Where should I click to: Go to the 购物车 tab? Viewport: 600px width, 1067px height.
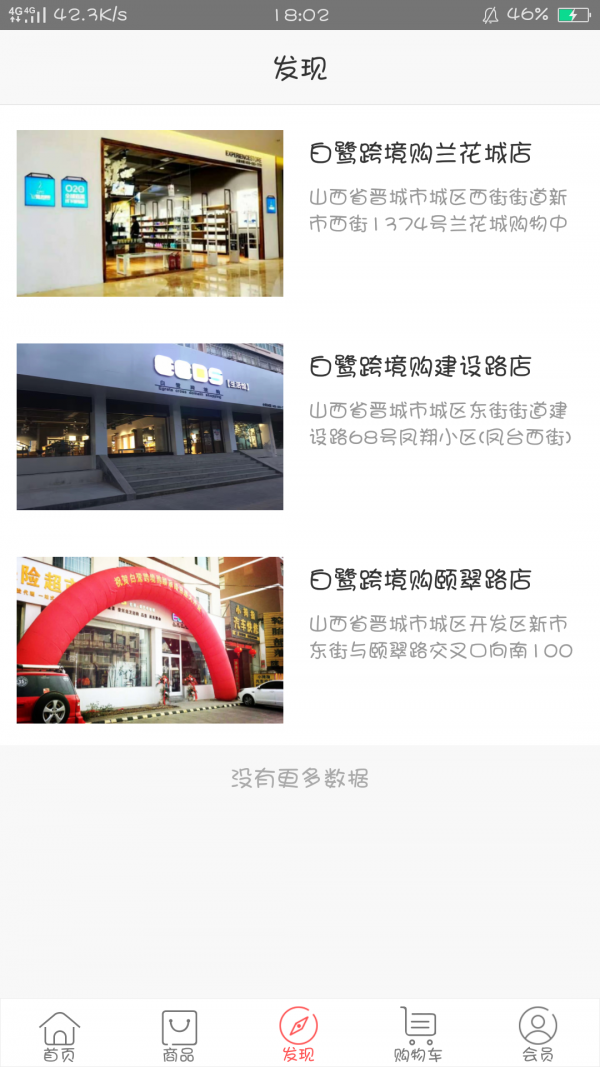(418, 1035)
